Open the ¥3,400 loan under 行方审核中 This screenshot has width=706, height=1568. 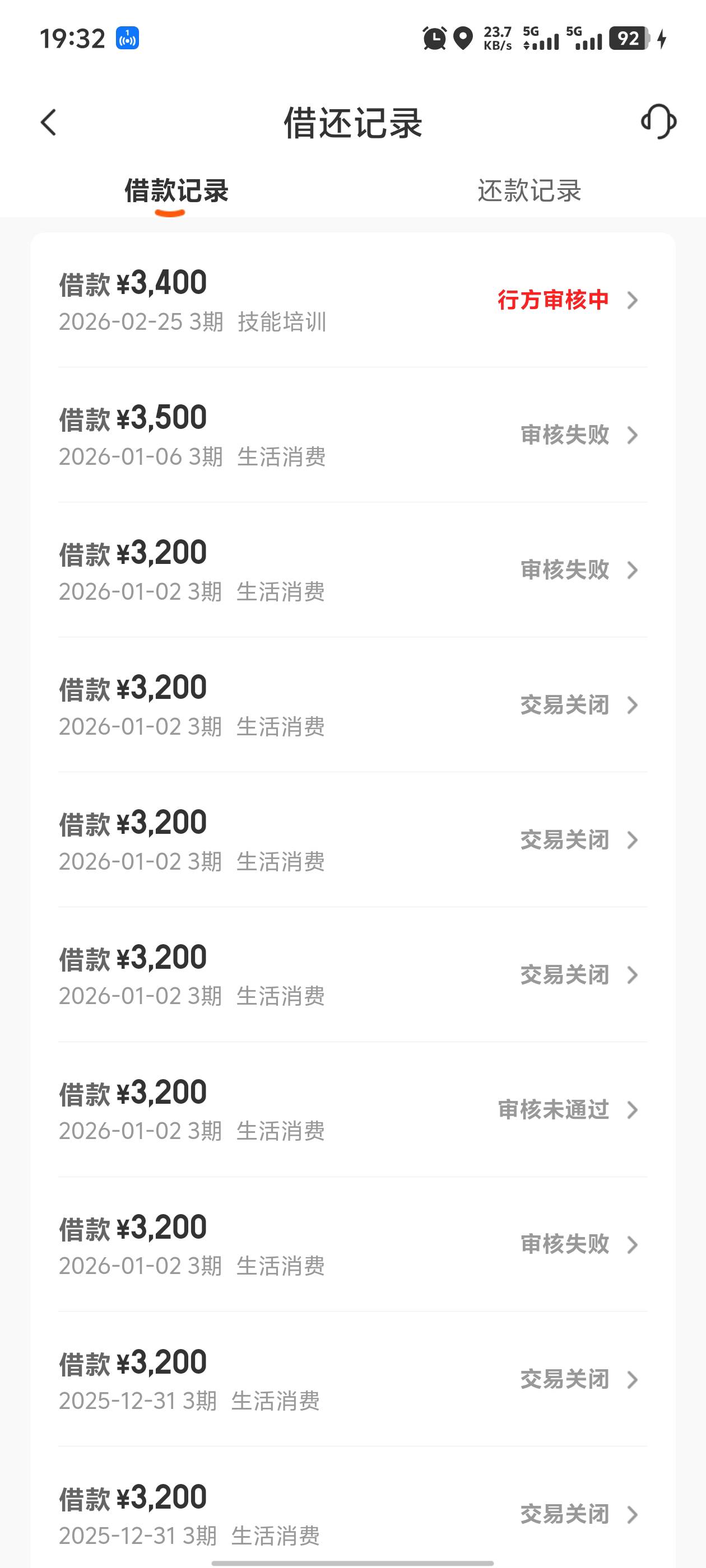point(352,300)
